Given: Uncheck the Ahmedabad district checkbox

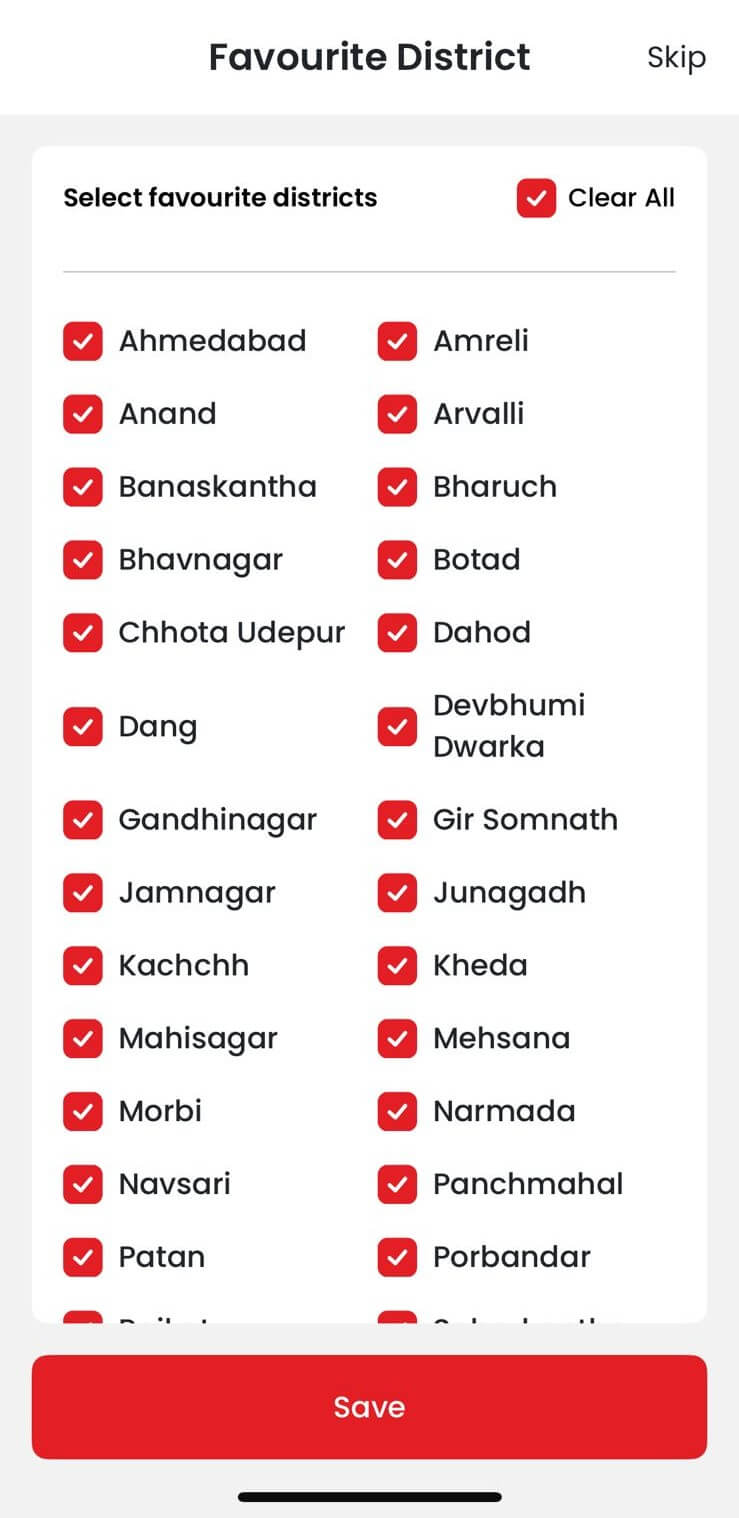Looking at the screenshot, I should pyautogui.click(x=83, y=341).
